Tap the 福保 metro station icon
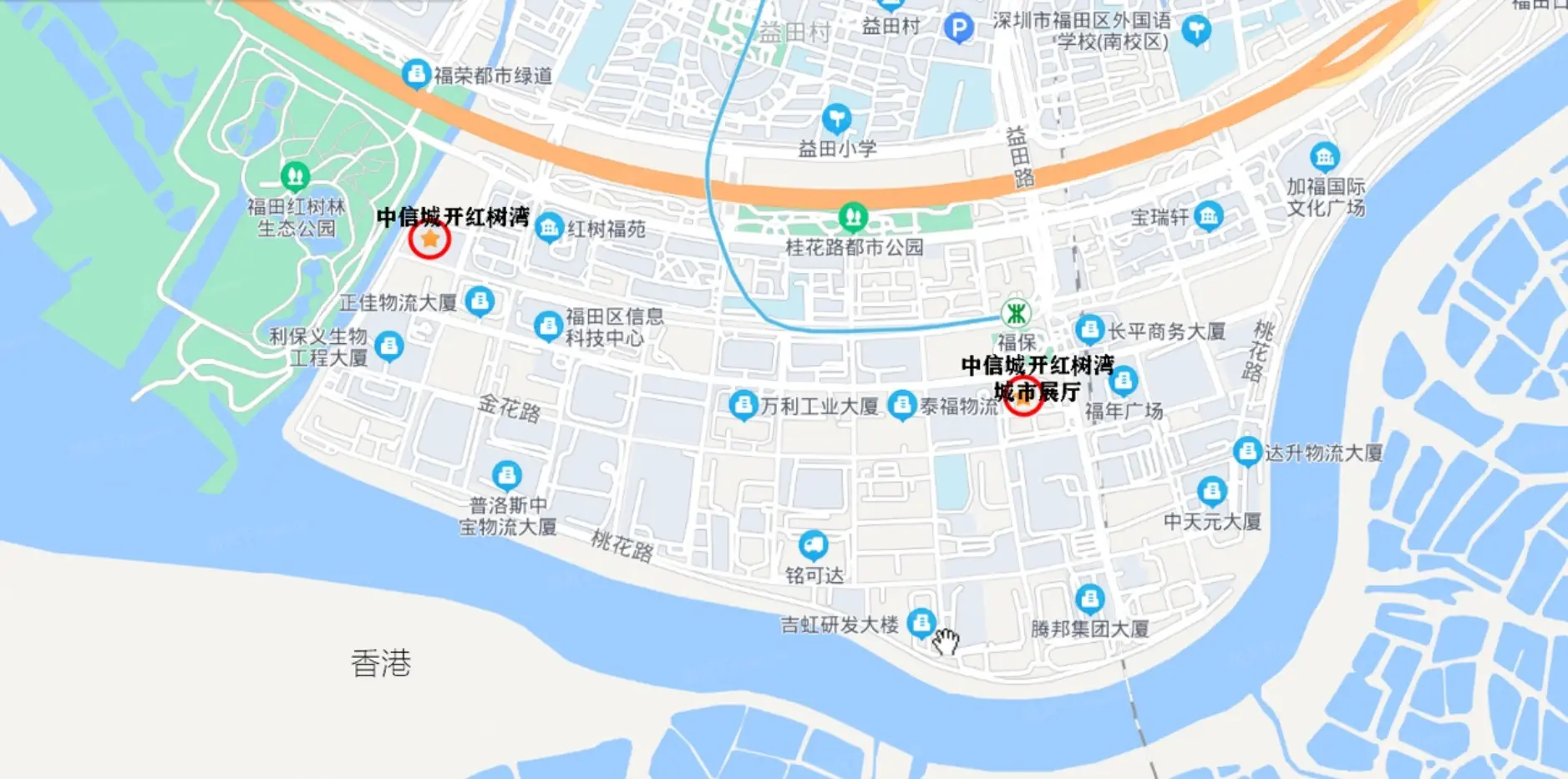 pos(1016,314)
